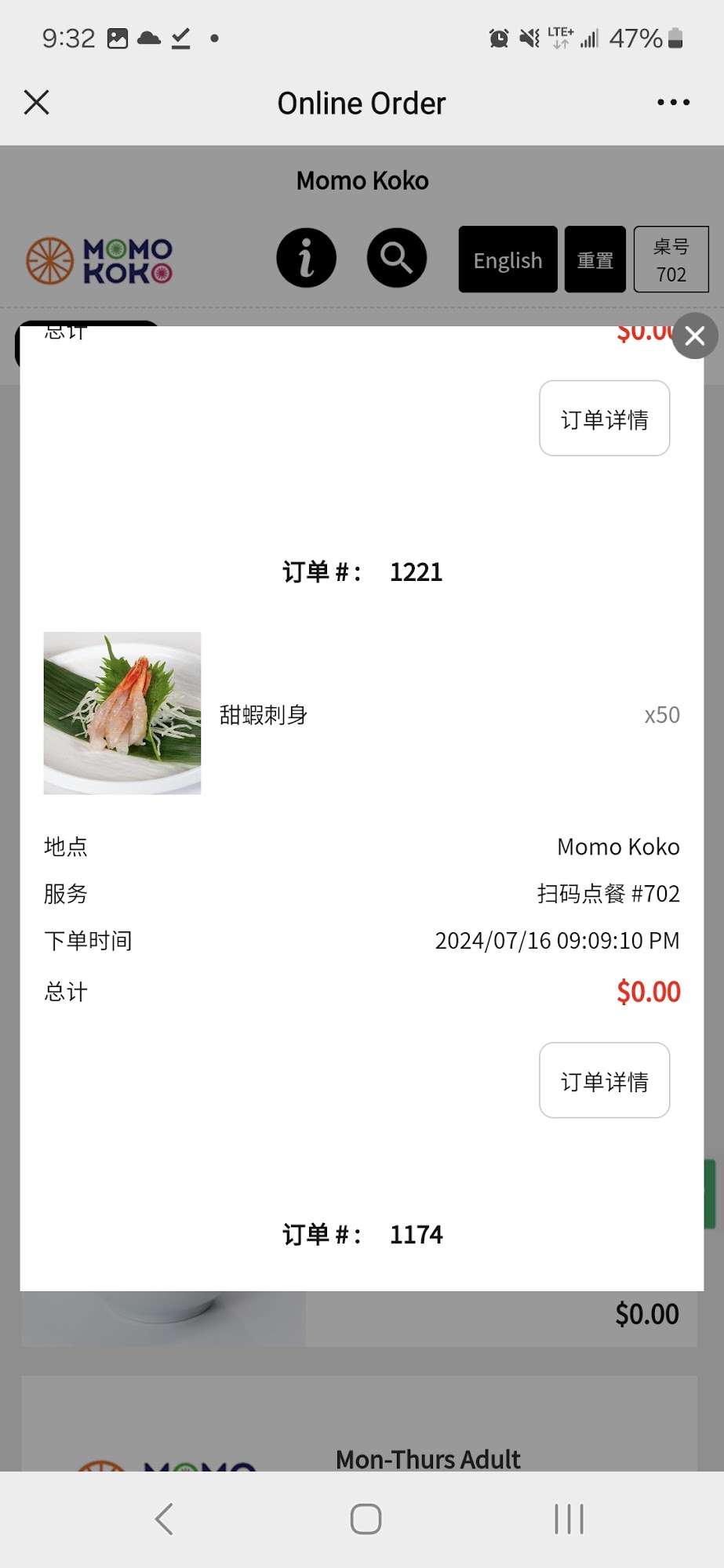This screenshot has height=1568, width=724.
Task: Dismiss the order history popup
Action: pos(694,336)
